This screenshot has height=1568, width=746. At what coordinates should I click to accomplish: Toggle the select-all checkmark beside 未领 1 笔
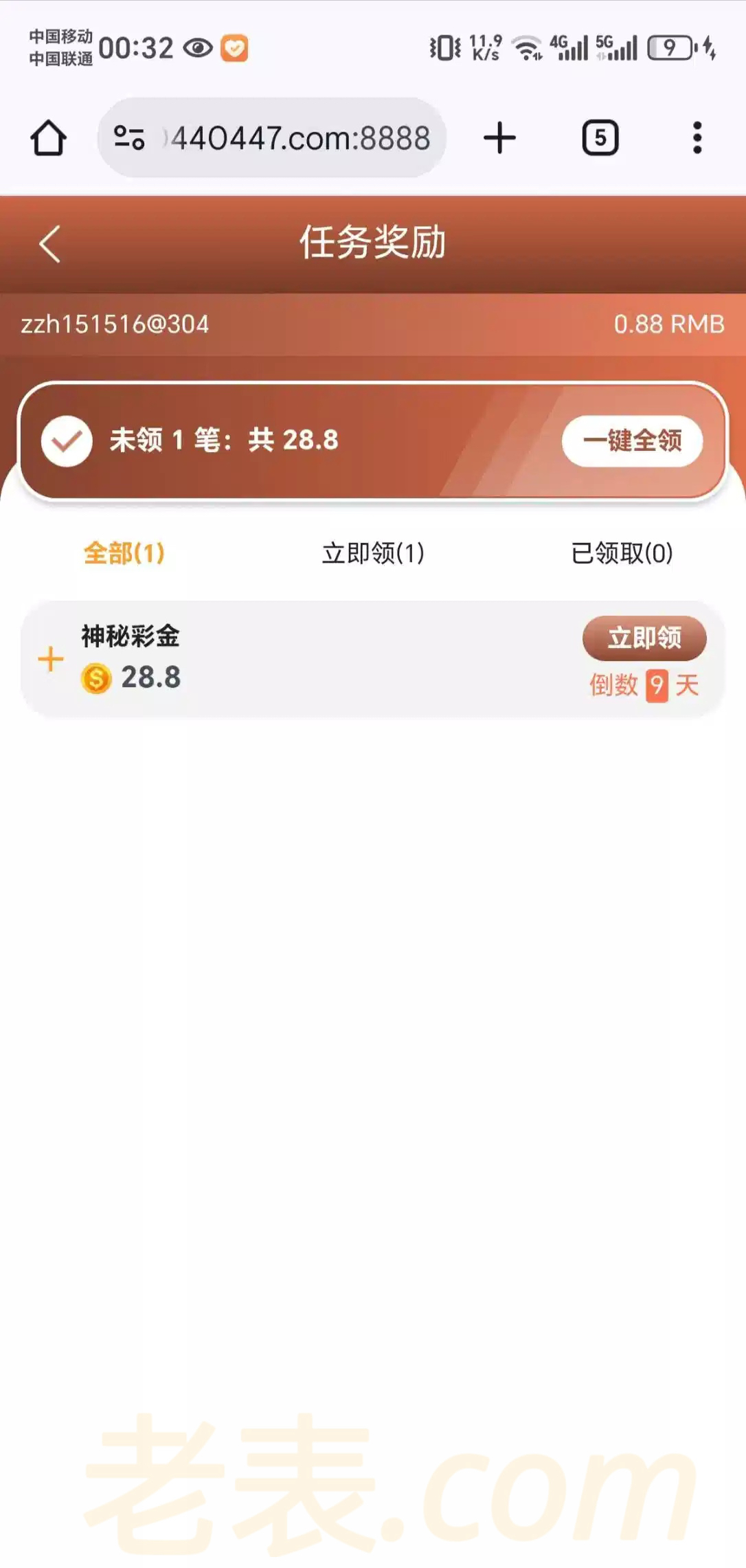coord(67,441)
